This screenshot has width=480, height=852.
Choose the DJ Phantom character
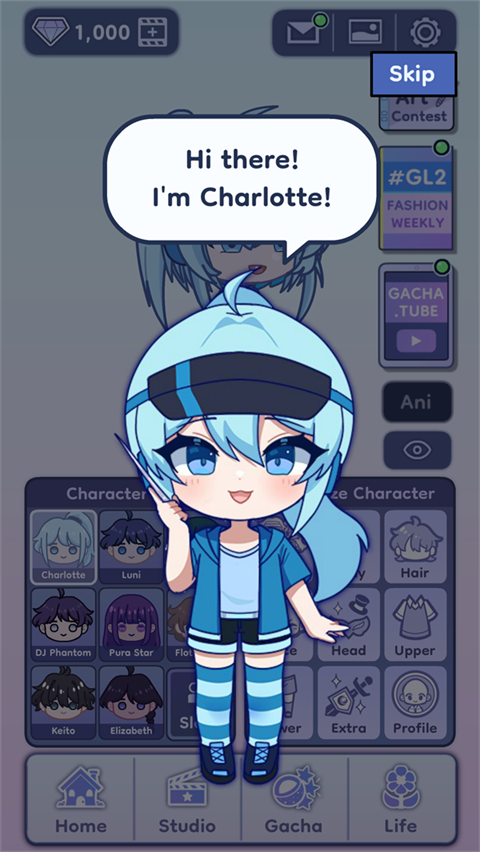pos(63,625)
